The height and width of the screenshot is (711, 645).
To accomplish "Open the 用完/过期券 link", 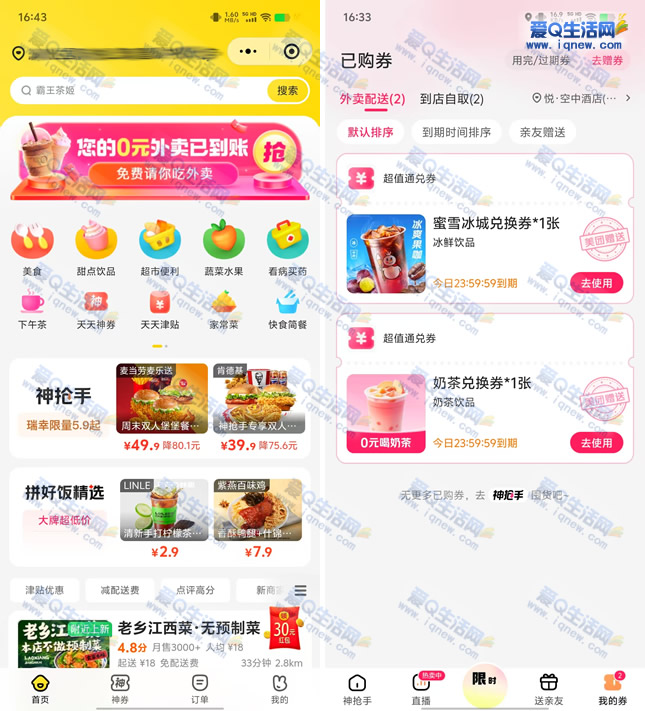I will (541, 60).
